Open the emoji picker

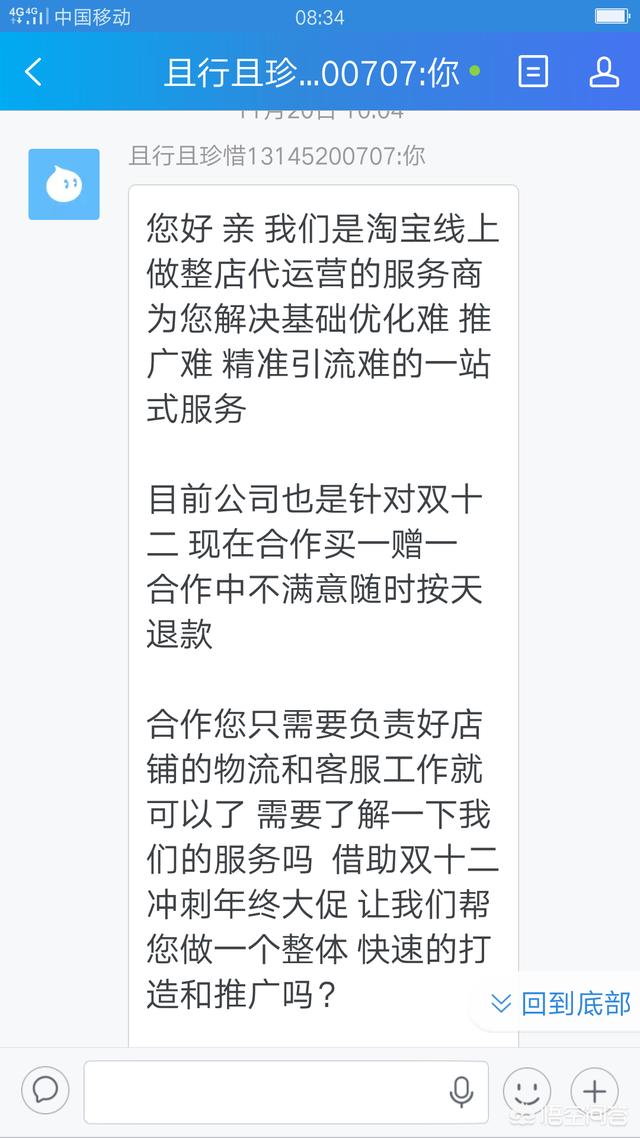(527, 1091)
